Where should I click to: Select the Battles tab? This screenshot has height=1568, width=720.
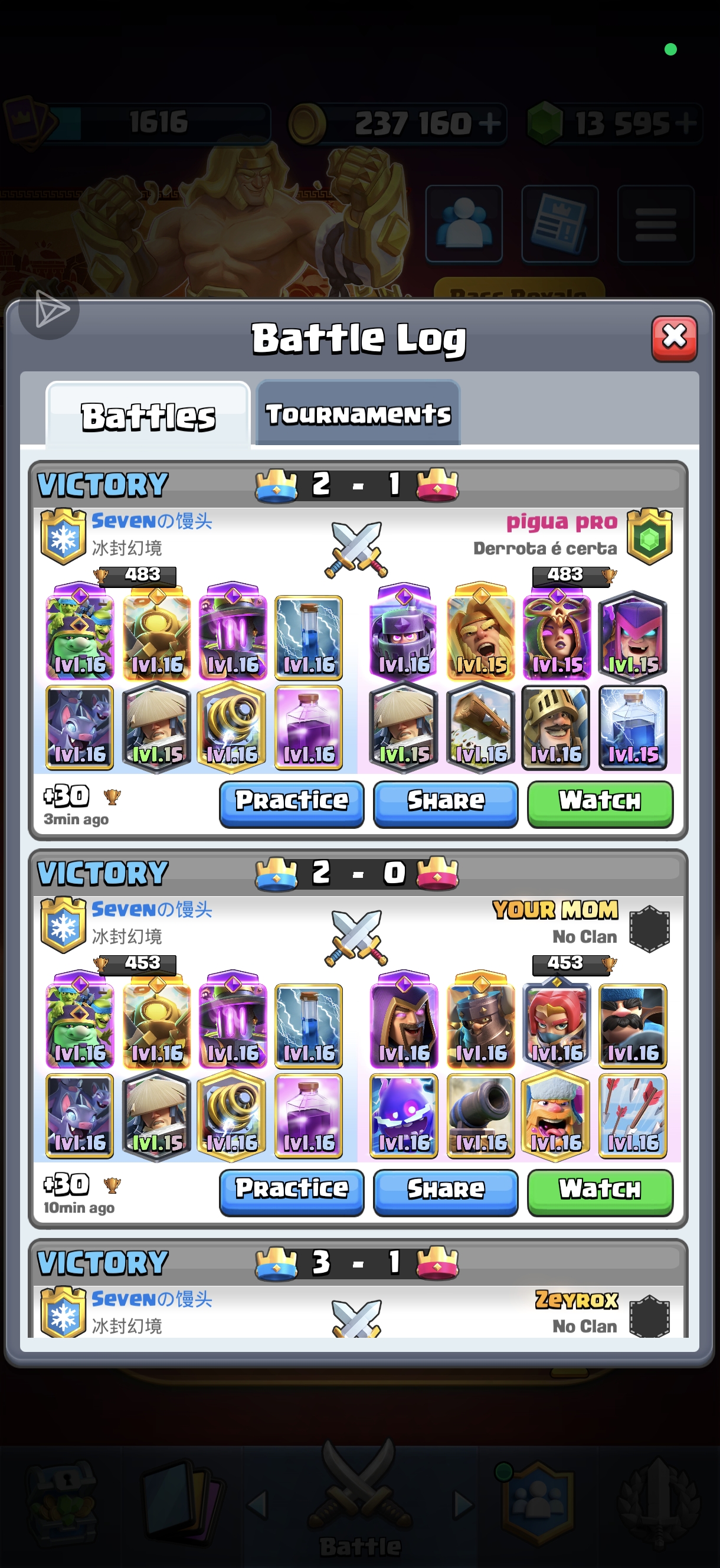(x=148, y=416)
